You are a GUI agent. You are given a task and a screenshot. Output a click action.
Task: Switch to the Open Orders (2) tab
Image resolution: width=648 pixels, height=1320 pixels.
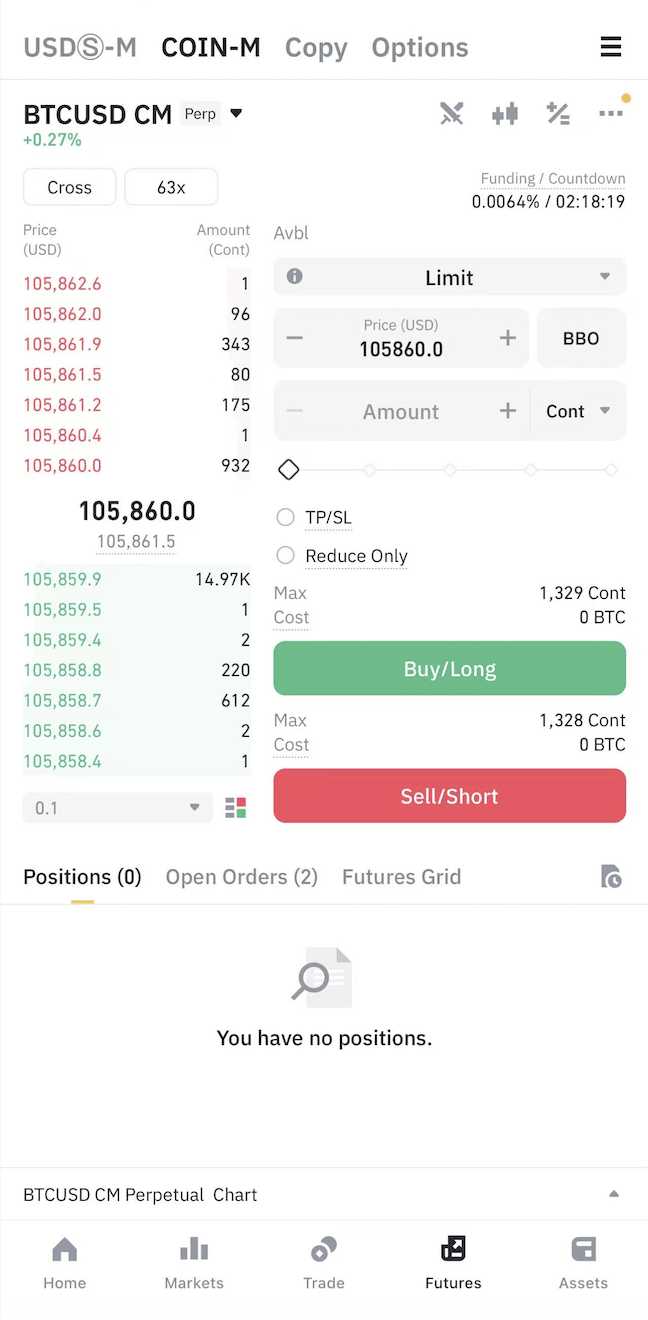242,877
